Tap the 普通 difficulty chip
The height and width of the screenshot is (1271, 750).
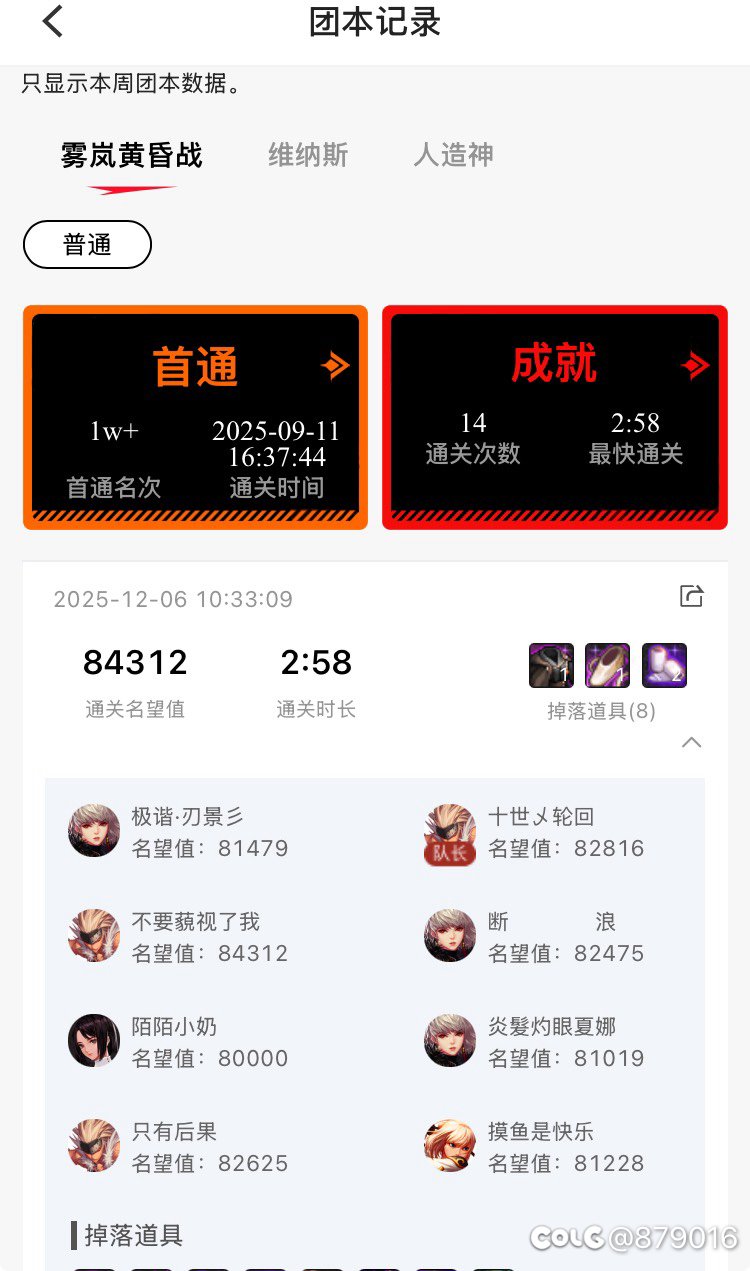tap(87, 245)
